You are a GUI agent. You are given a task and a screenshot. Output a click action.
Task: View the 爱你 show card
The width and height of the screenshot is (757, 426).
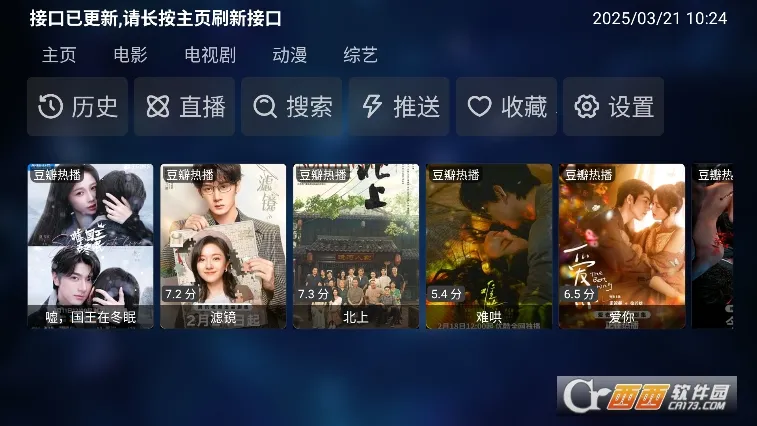(x=622, y=246)
